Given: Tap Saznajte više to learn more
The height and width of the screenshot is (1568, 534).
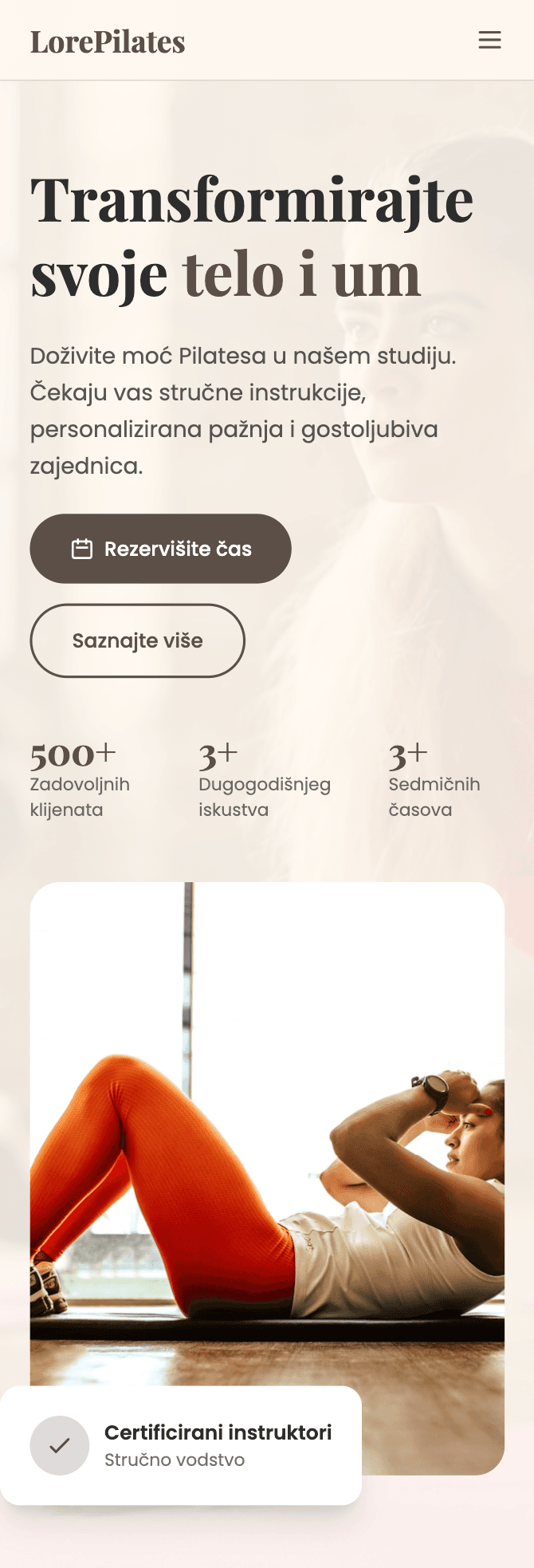Looking at the screenshot, I should (x=137, y=640).
